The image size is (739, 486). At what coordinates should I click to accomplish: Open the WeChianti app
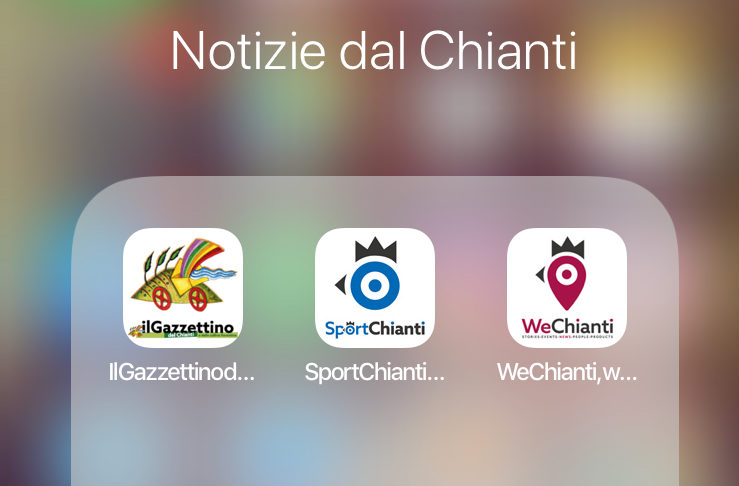[x=567, y=288]
